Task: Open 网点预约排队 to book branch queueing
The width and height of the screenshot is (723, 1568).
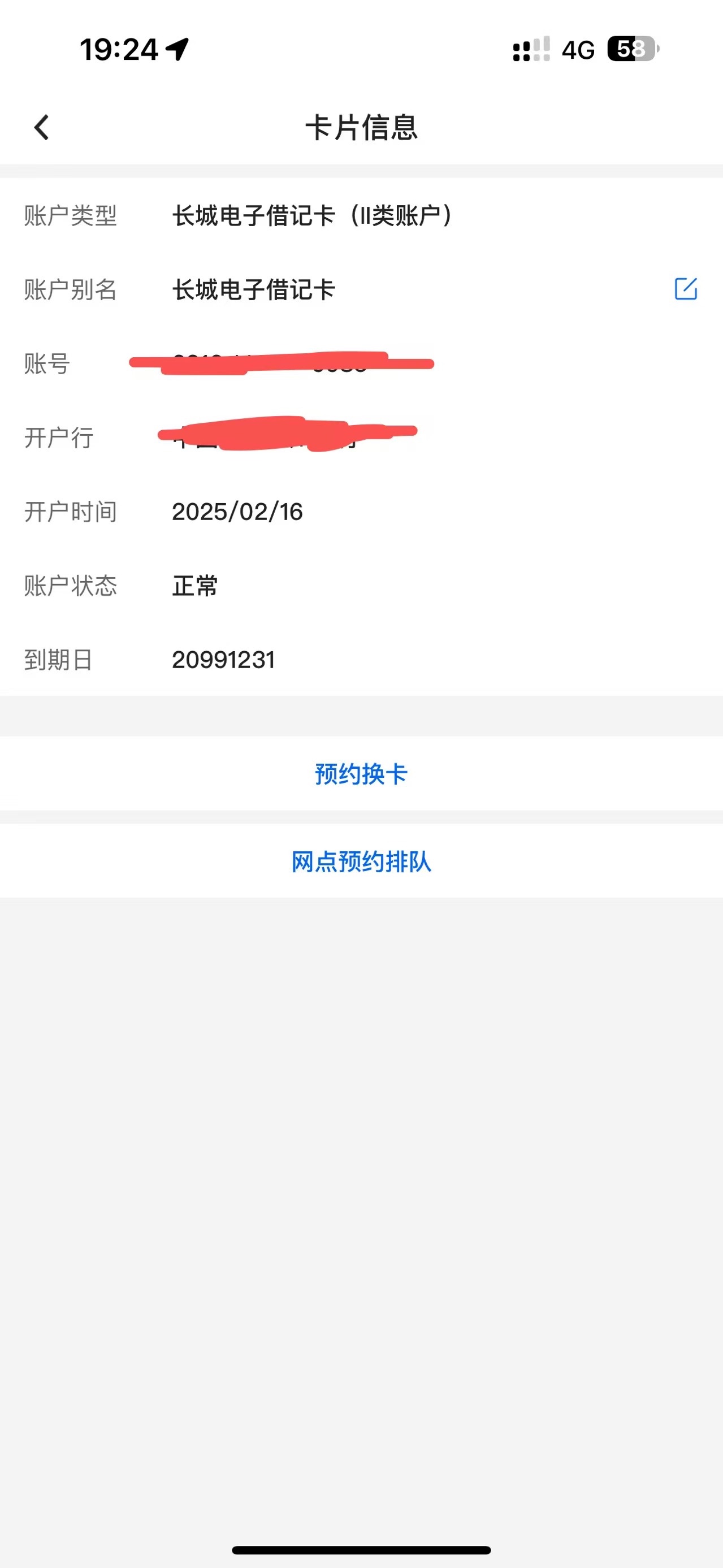Action: coord(361,861)
